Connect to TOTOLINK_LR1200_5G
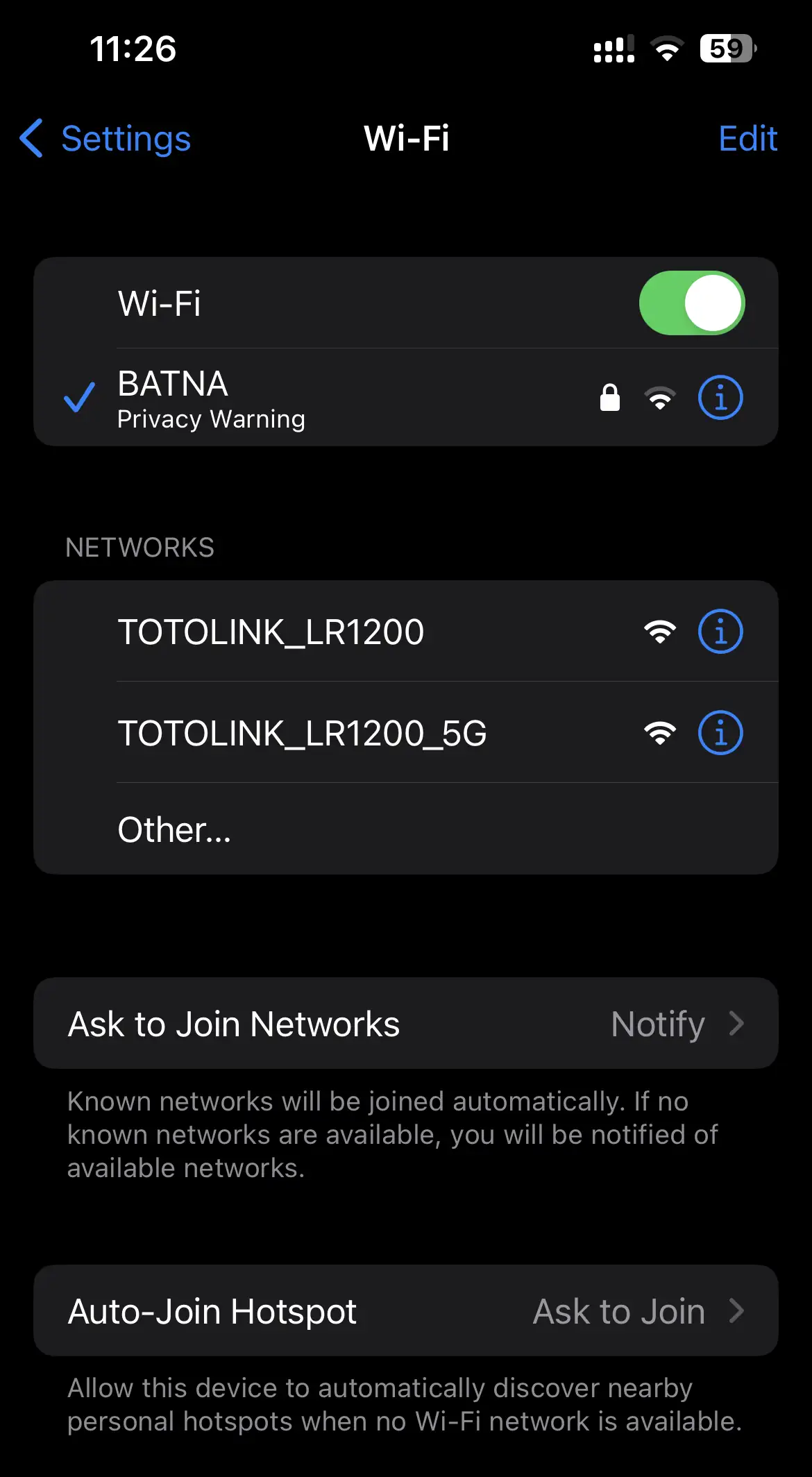This screenshot has height=1477, width=812. [x=302, y=733]
